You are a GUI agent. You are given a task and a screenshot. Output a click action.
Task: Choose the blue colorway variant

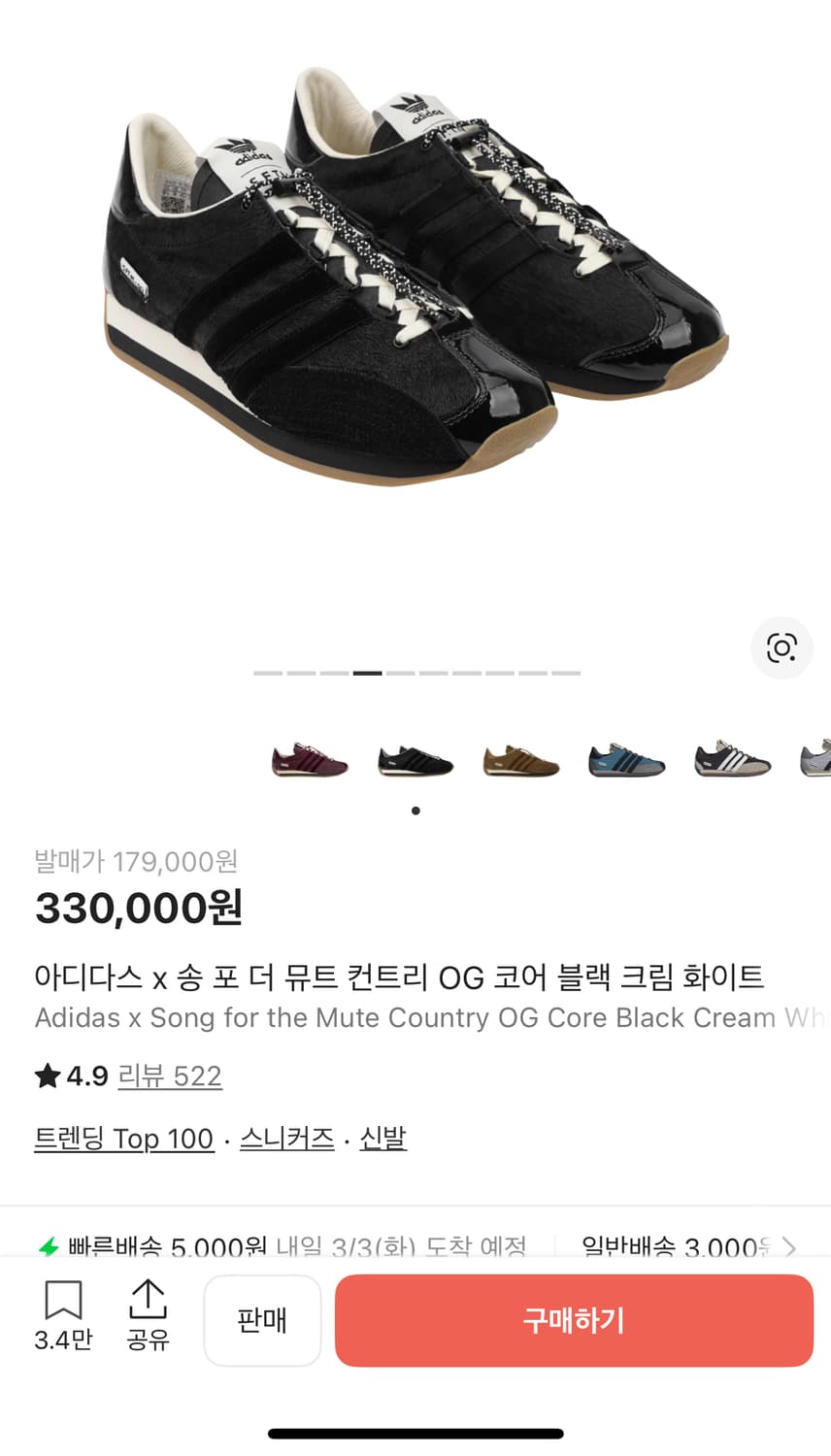click(626, 761)
